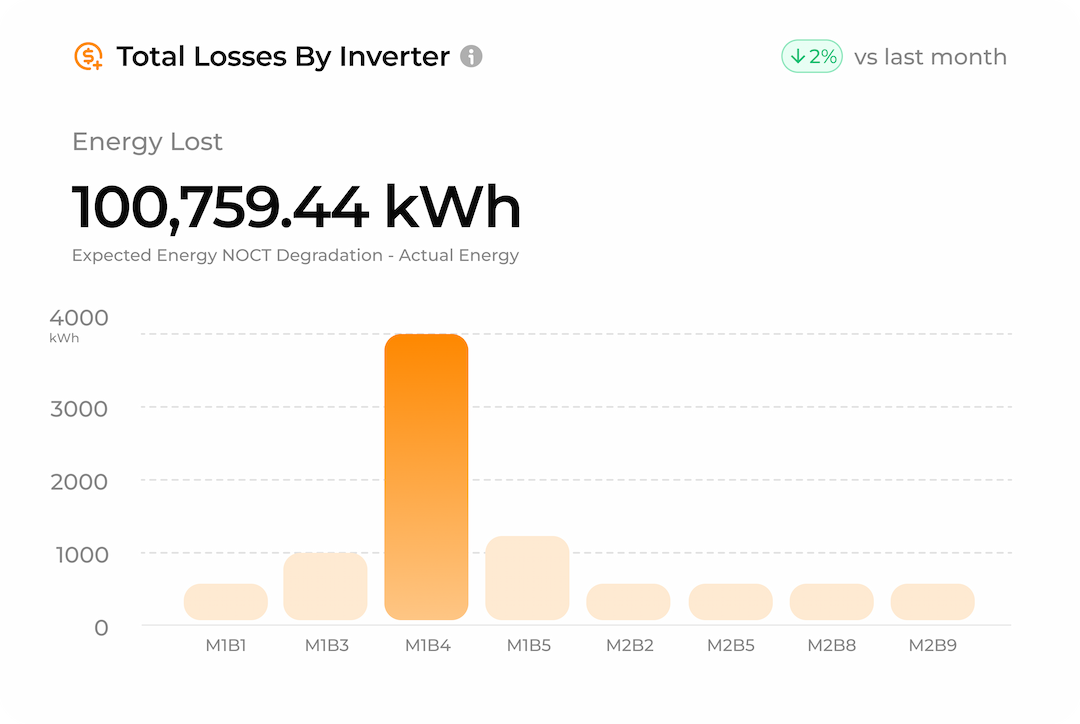Select the M1B1 inverter bar
1080x724 pixels.
(226, 602)
